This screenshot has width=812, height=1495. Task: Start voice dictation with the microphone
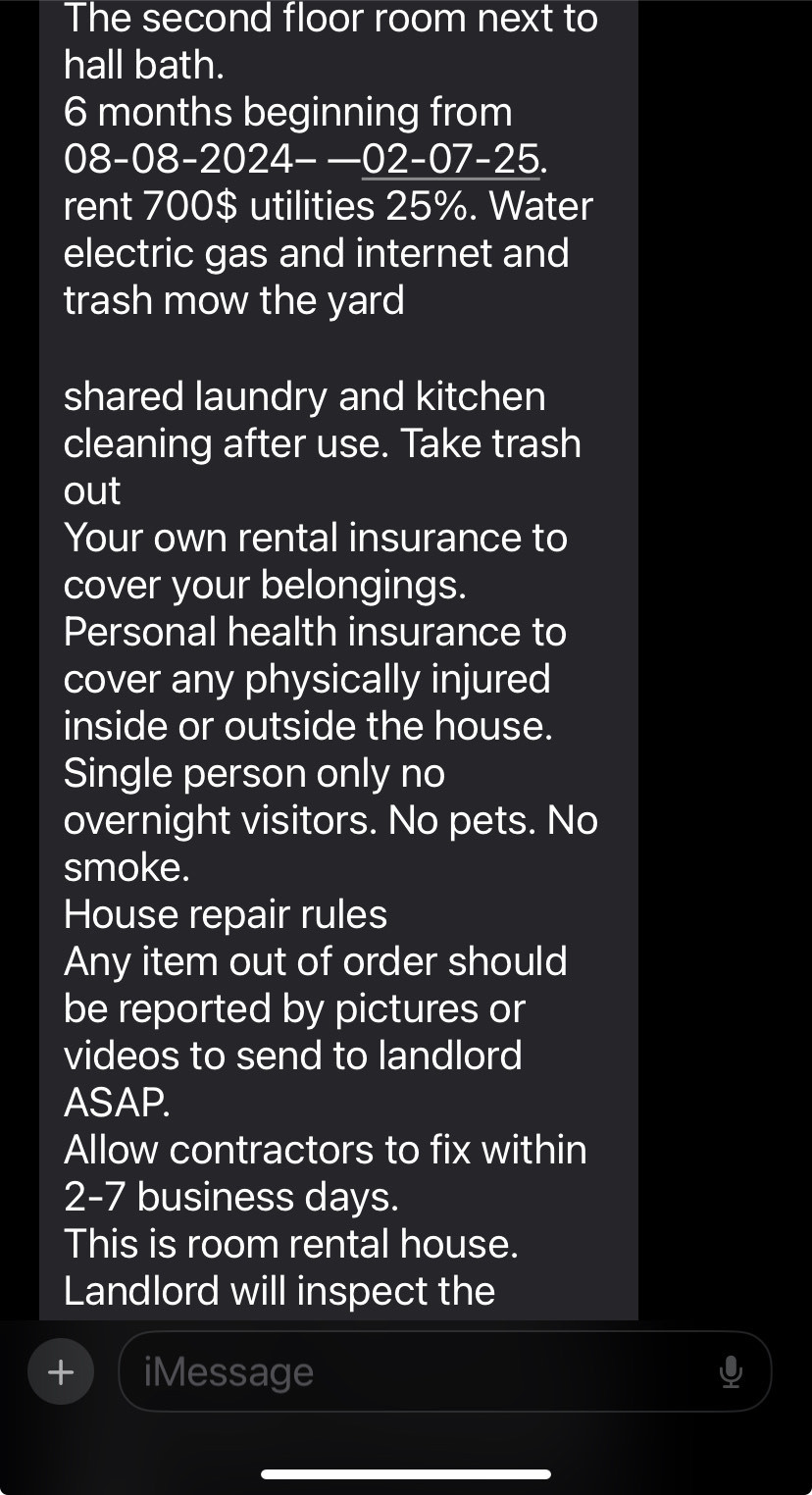731,1371
